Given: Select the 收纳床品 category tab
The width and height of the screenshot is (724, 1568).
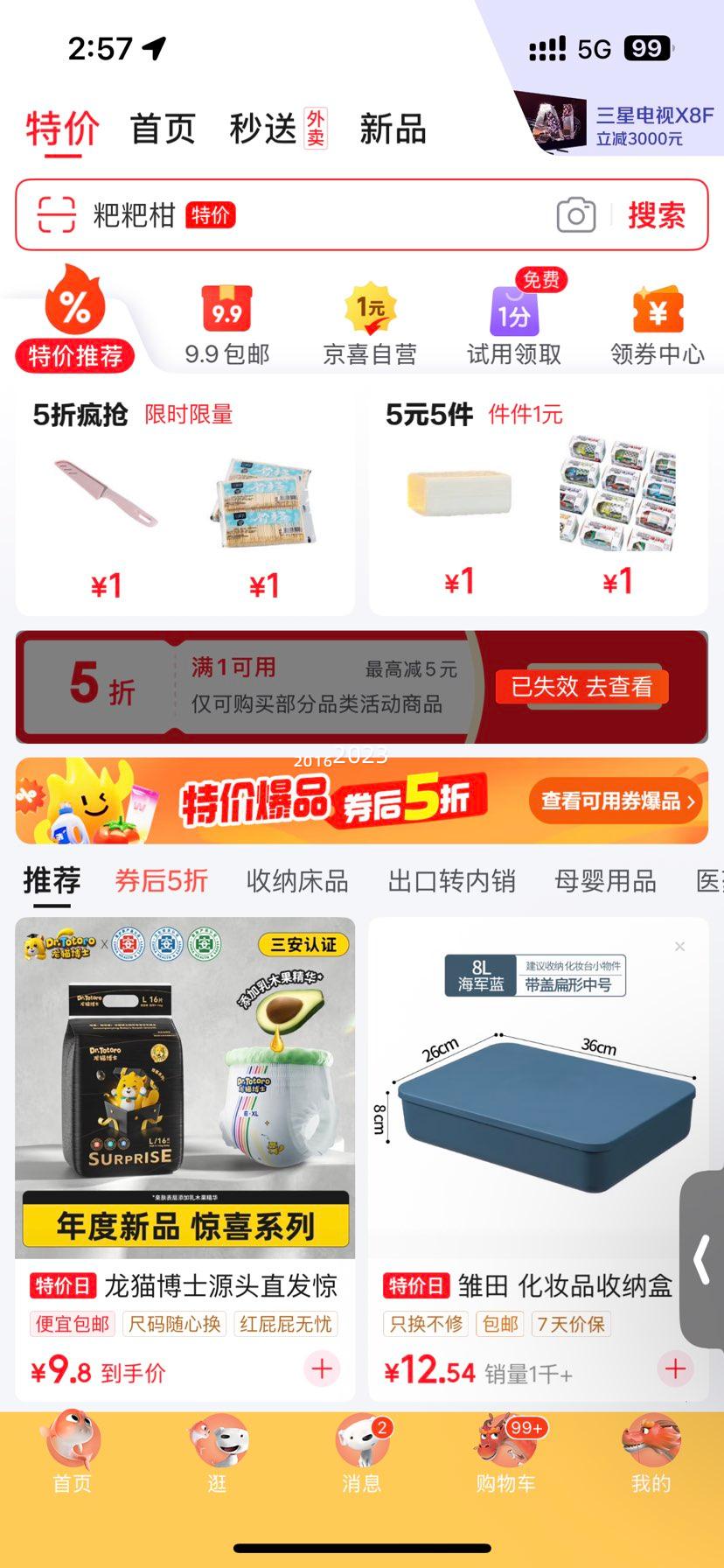Looking at the screenshot, I should pos(297,880).
